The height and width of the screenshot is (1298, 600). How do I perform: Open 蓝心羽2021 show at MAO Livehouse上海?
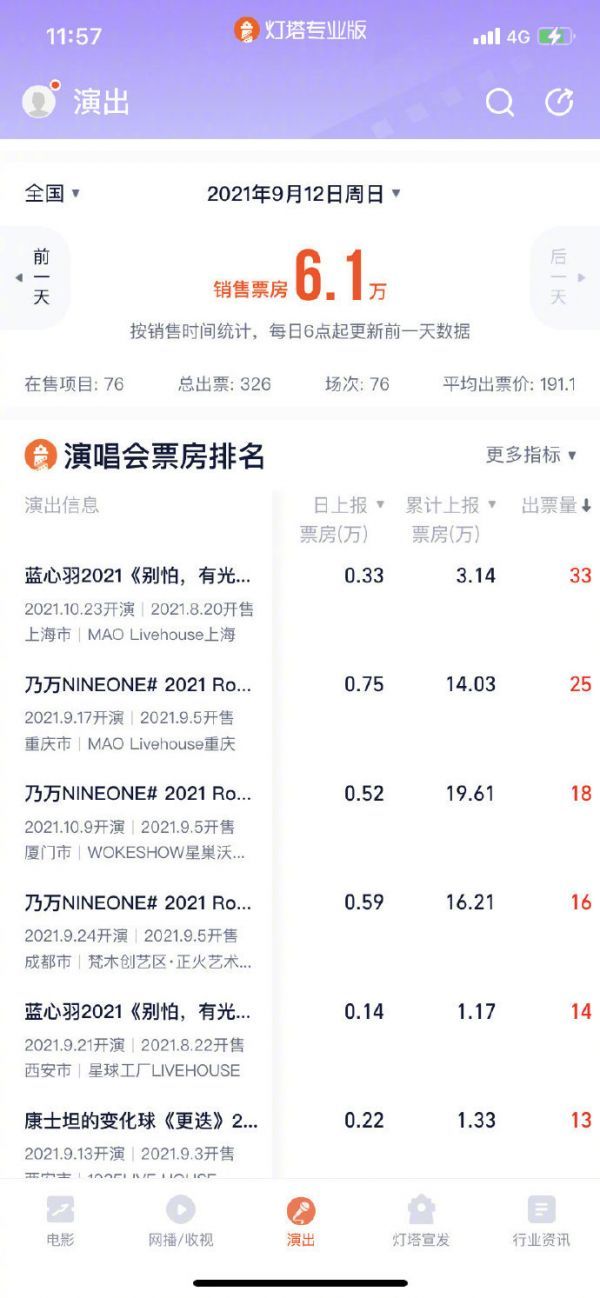[x=300, y=604]
